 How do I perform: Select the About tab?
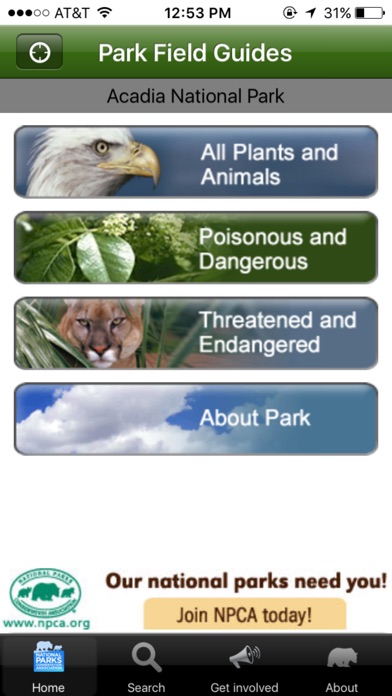pyautogui.click(x=342, y=668)
